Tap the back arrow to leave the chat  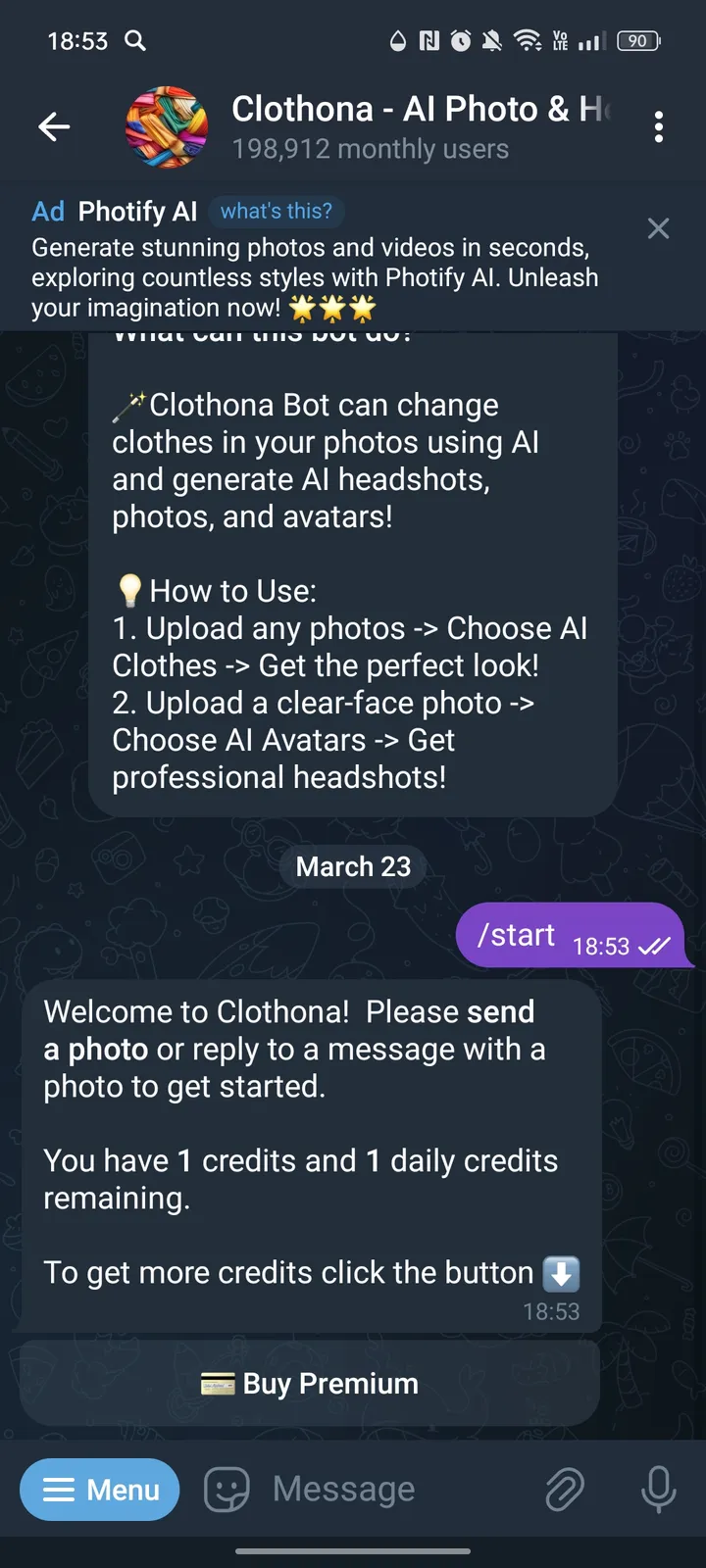pos(54,126)
